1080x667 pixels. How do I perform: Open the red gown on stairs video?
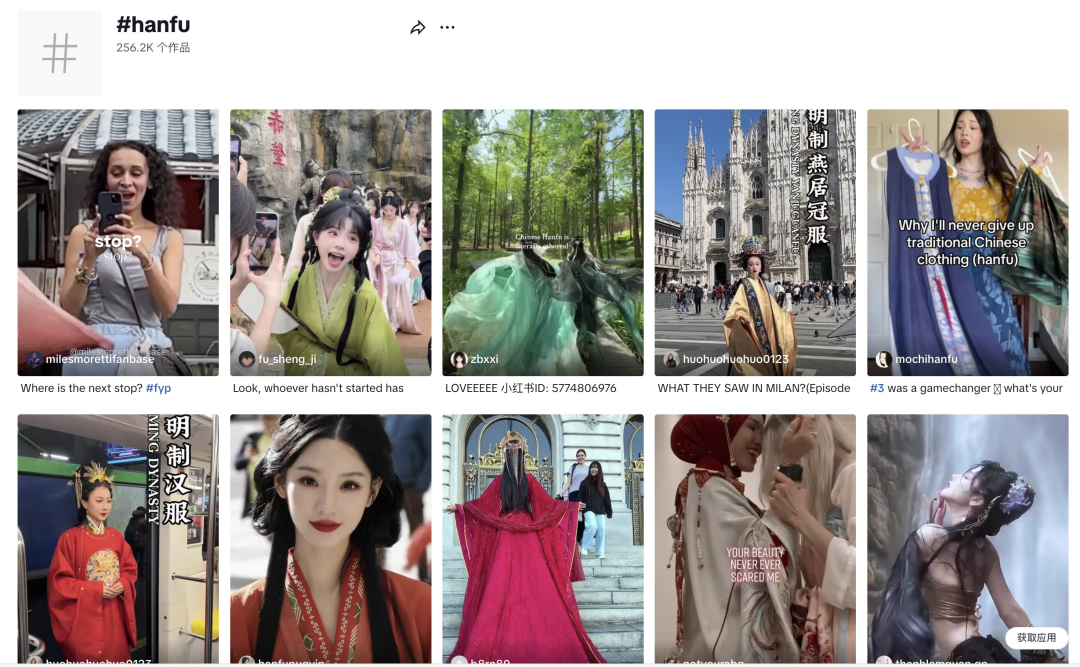tap(542, 538)
